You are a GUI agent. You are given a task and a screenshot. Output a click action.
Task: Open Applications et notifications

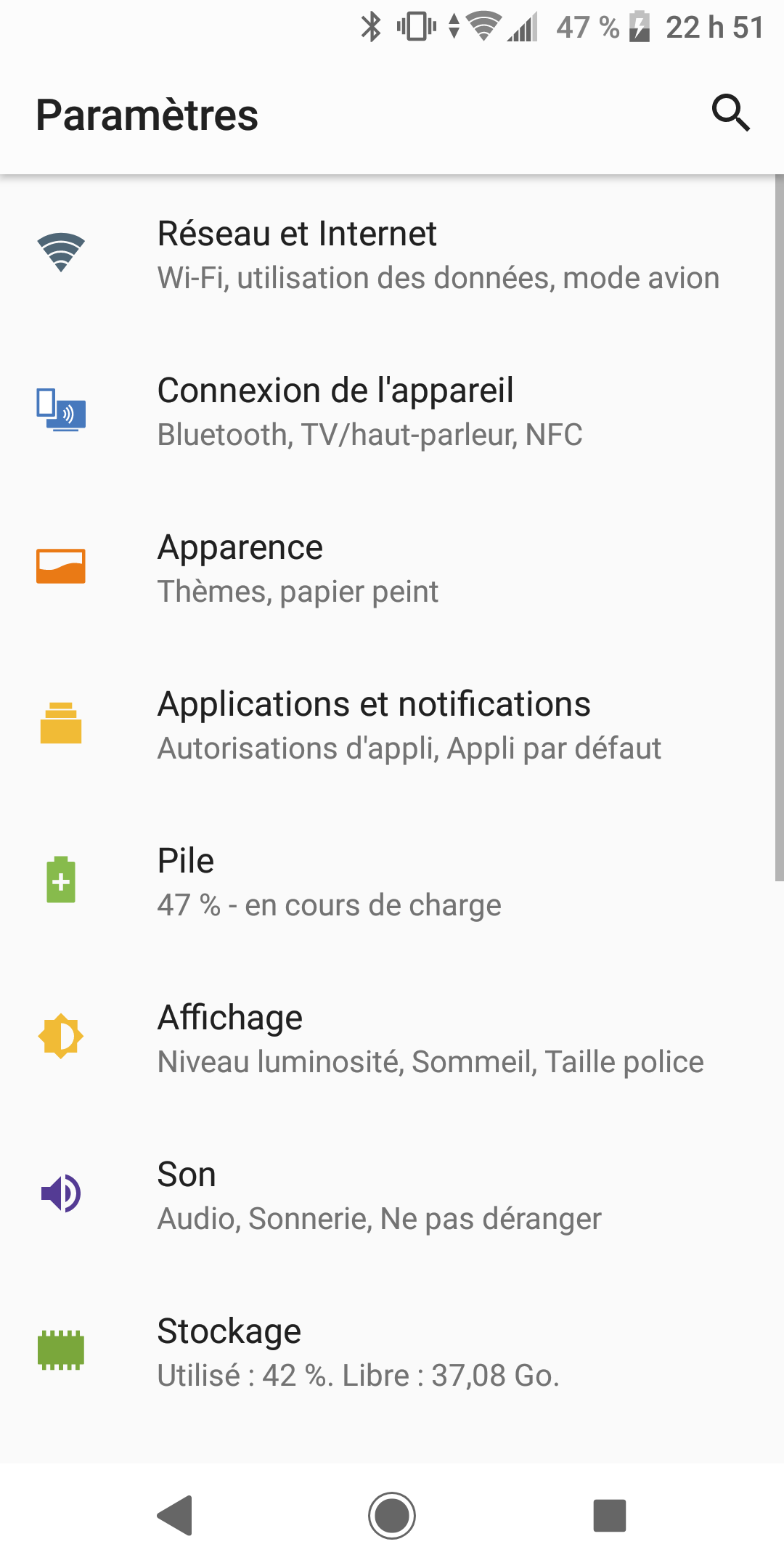point(392,726)
